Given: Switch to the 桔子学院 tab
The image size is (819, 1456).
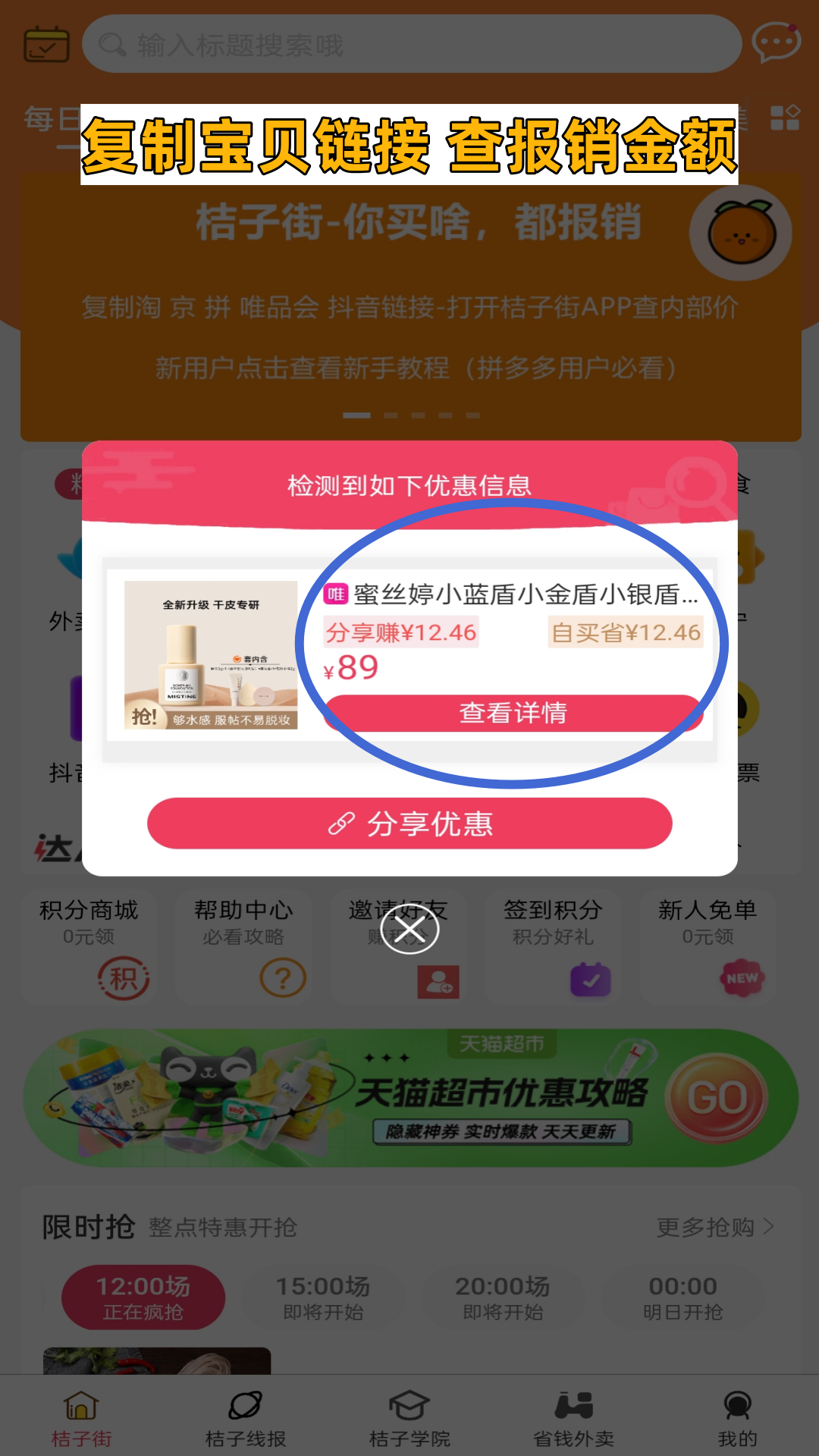Looking at the screenshot, I should 409,1418.
